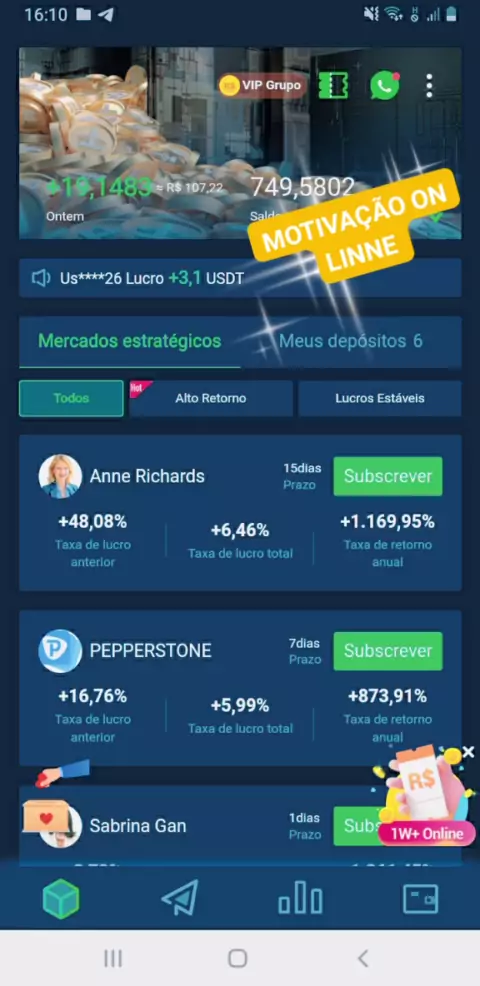The image size is (480, 986).
Task: Select the Mercados estratégicos tab
Action: [x=130, y=341]
